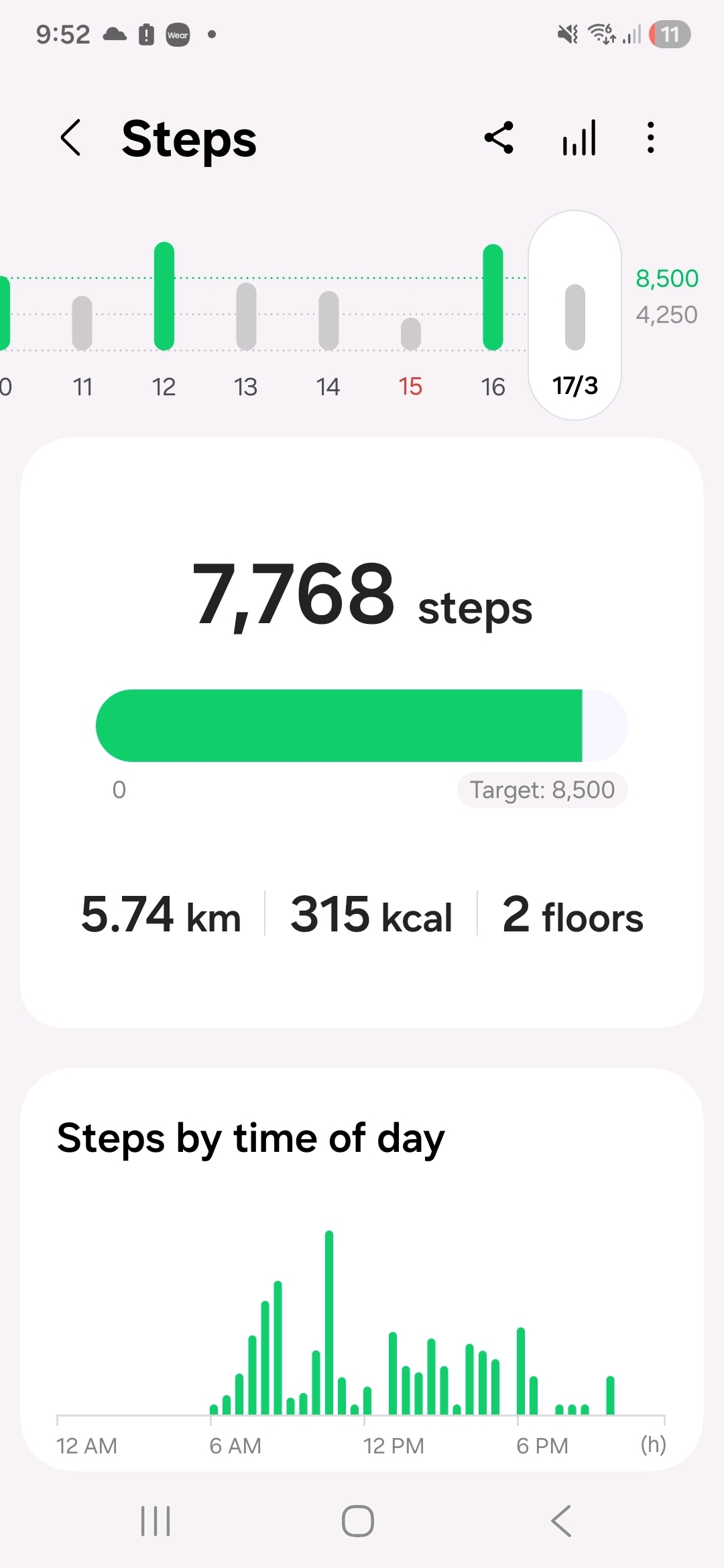Go back from the Steps screen

click(70, 138)
